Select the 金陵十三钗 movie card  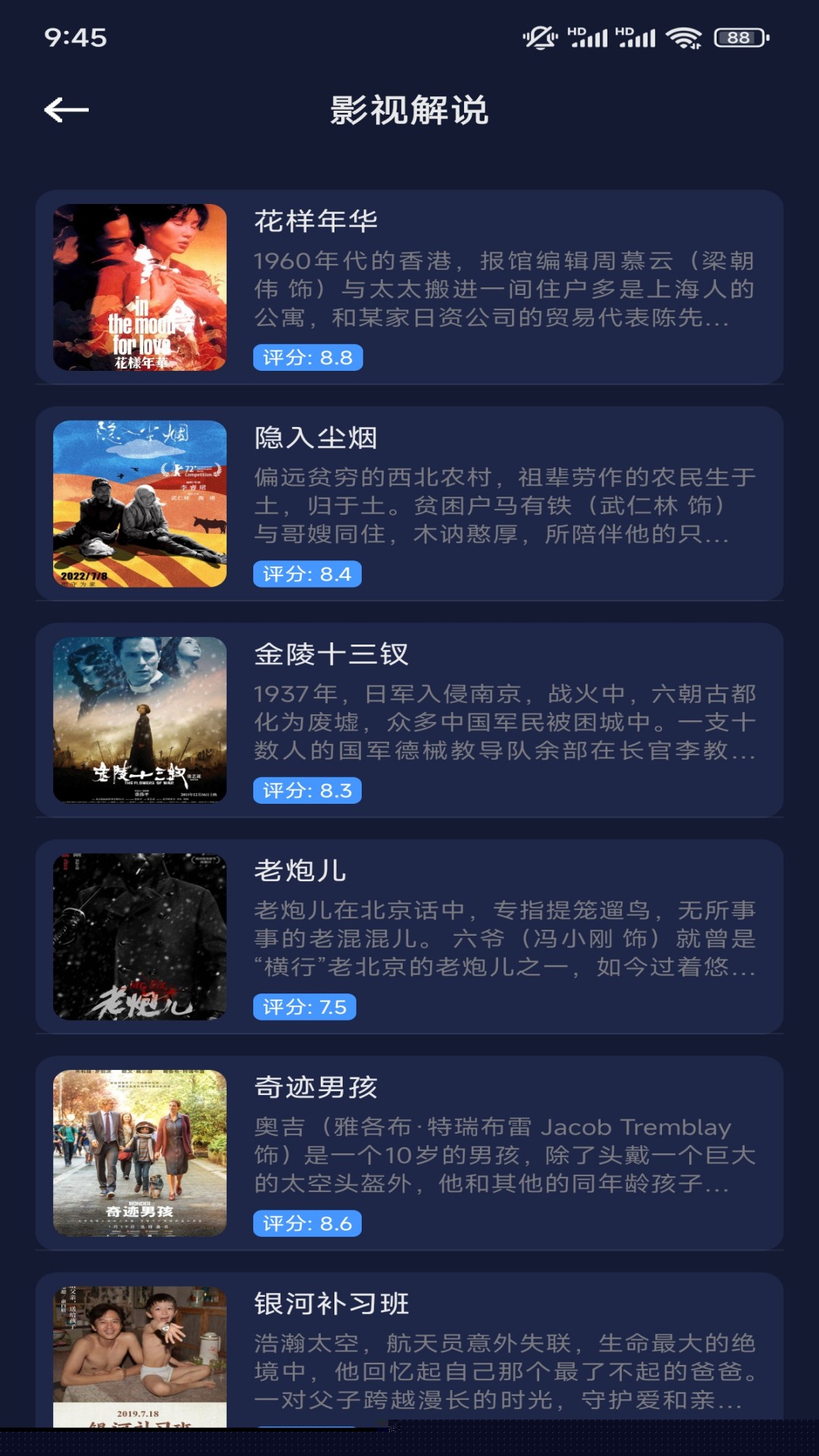point(409,720)
